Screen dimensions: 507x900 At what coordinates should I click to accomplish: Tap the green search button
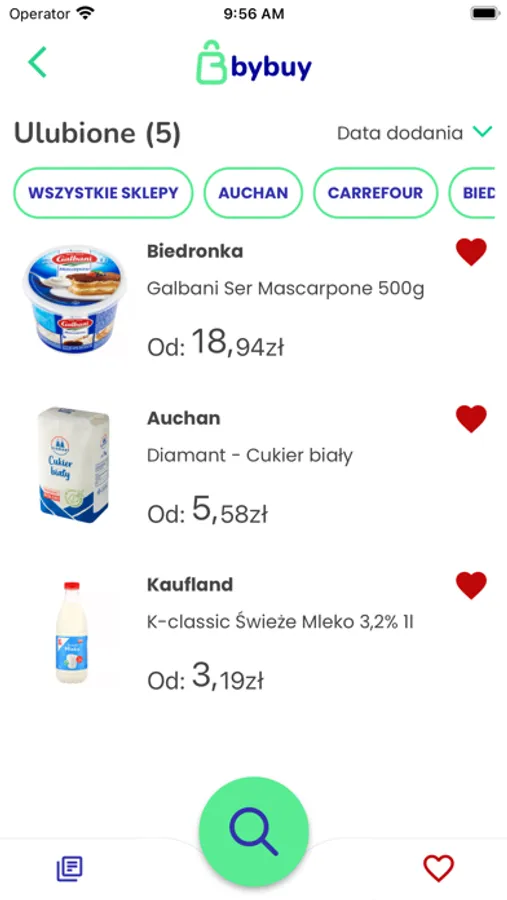coord(254,832)
